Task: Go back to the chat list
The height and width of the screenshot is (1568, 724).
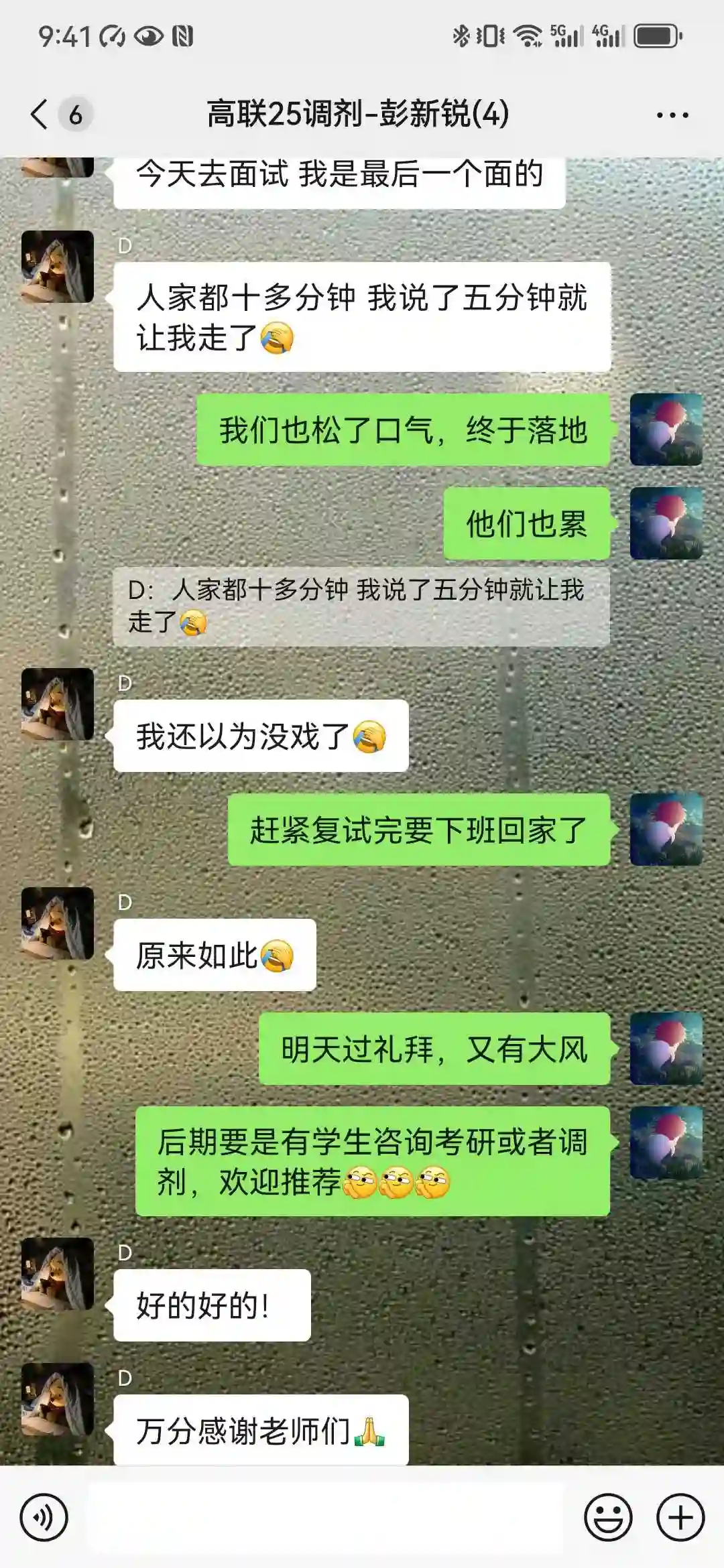Action: click(x=40, y=114)
